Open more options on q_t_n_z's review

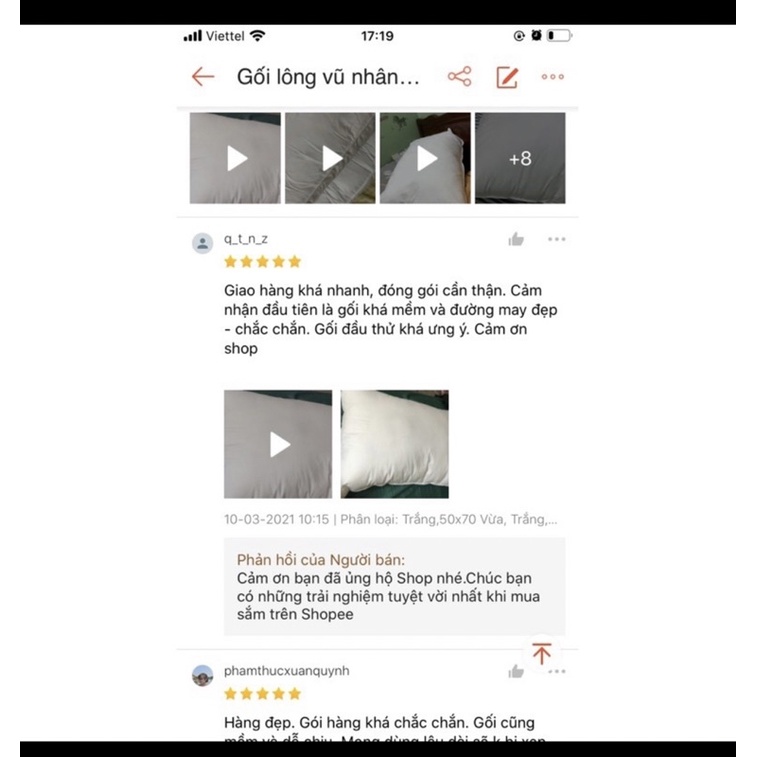[556, 239]
